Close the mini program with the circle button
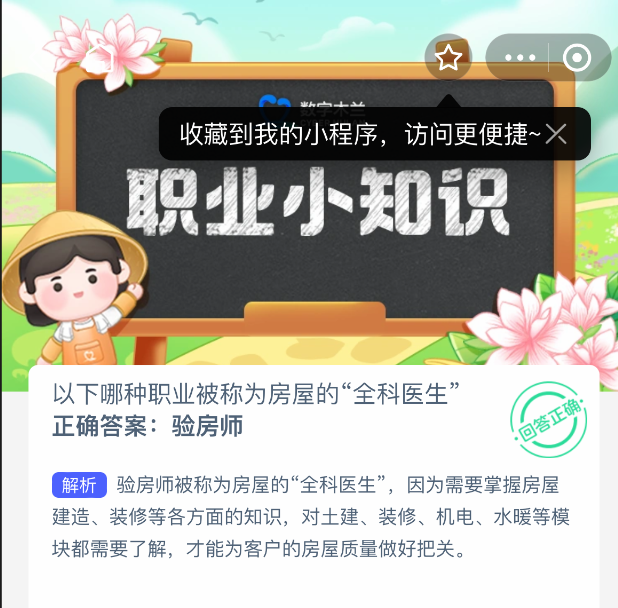The image size is (618, 608). point(577,58)
